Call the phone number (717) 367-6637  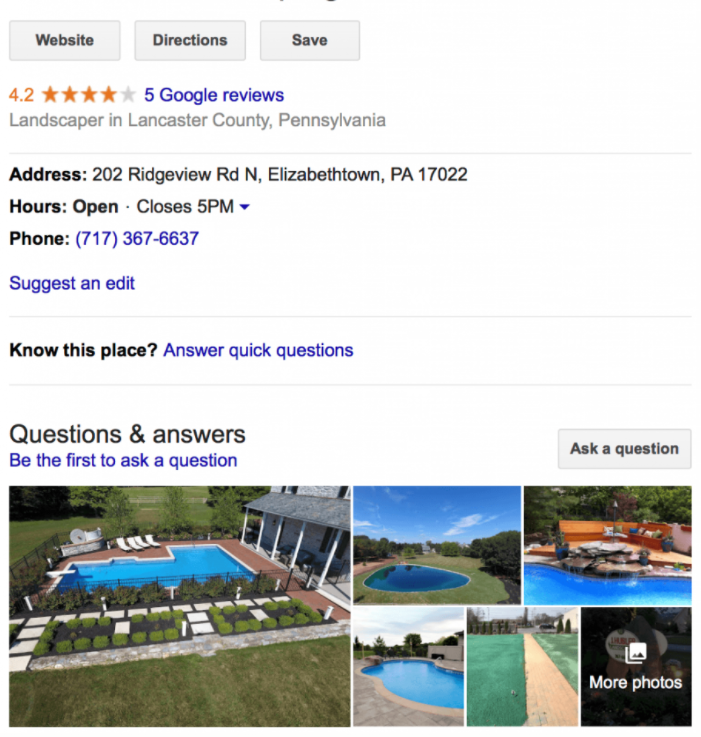coord(137,239)
